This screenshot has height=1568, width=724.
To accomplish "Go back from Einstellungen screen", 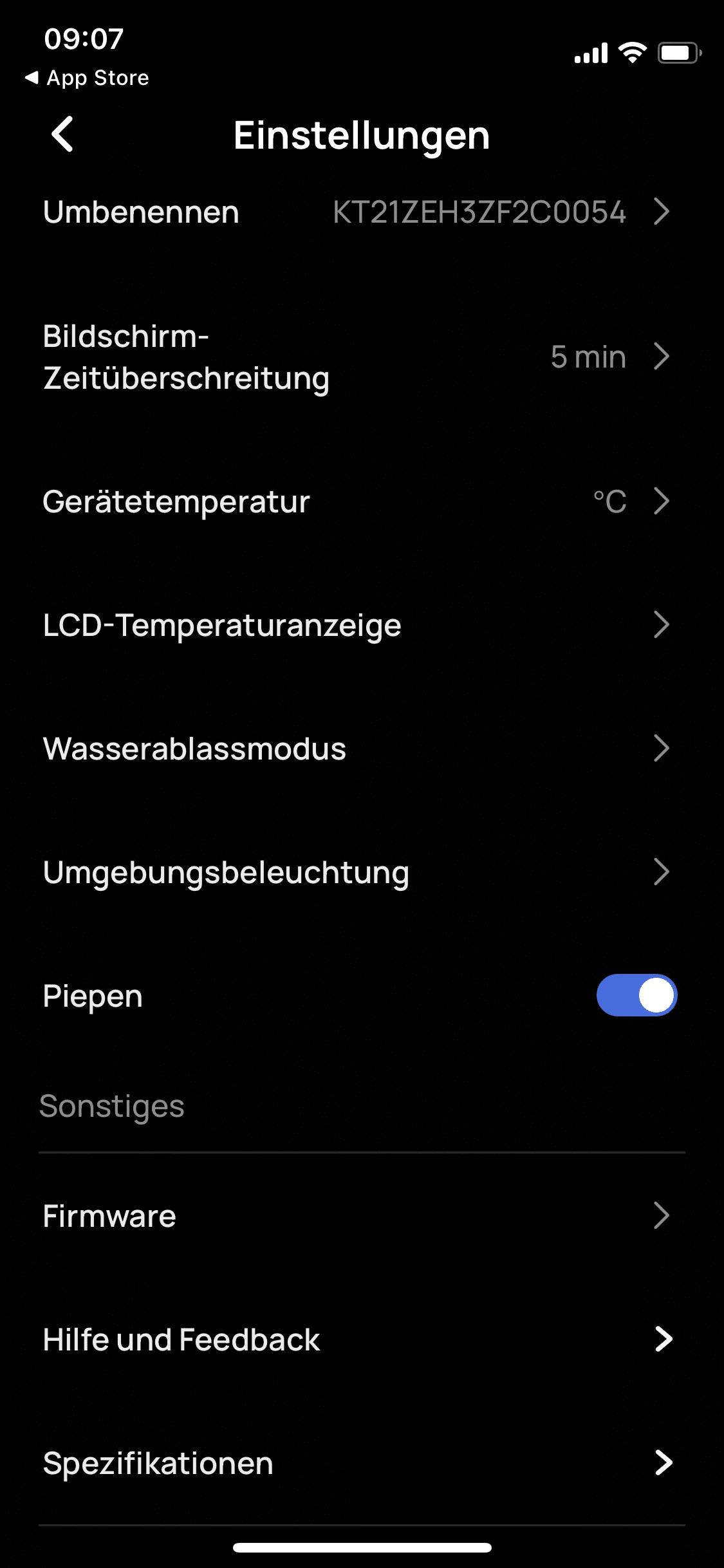I will [x=62, y=135].
